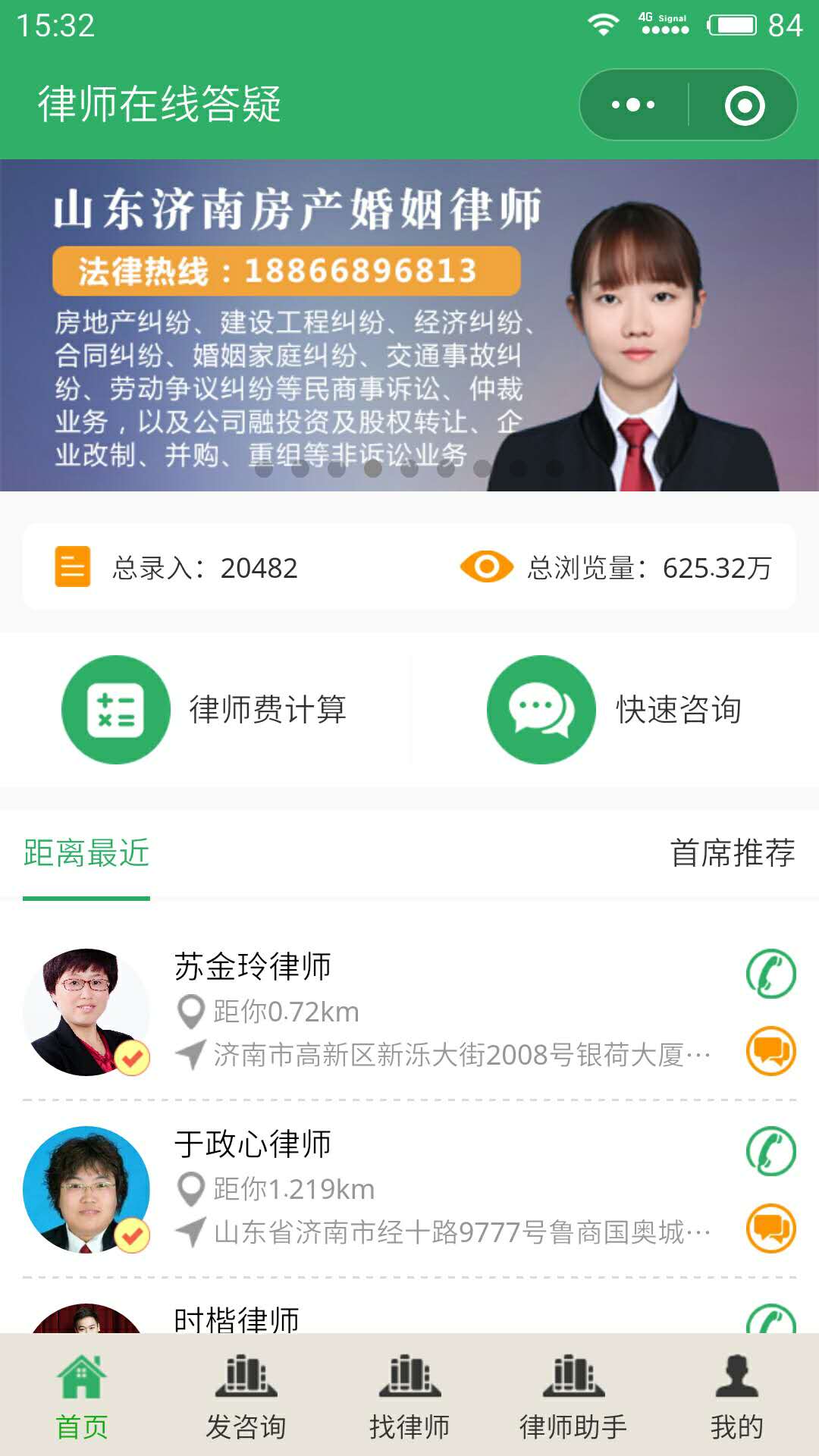Image resolution: width=819 pixels, height=1456 pixels.
Task: Open 时楷律师's listing
Action: point(237,1318)
